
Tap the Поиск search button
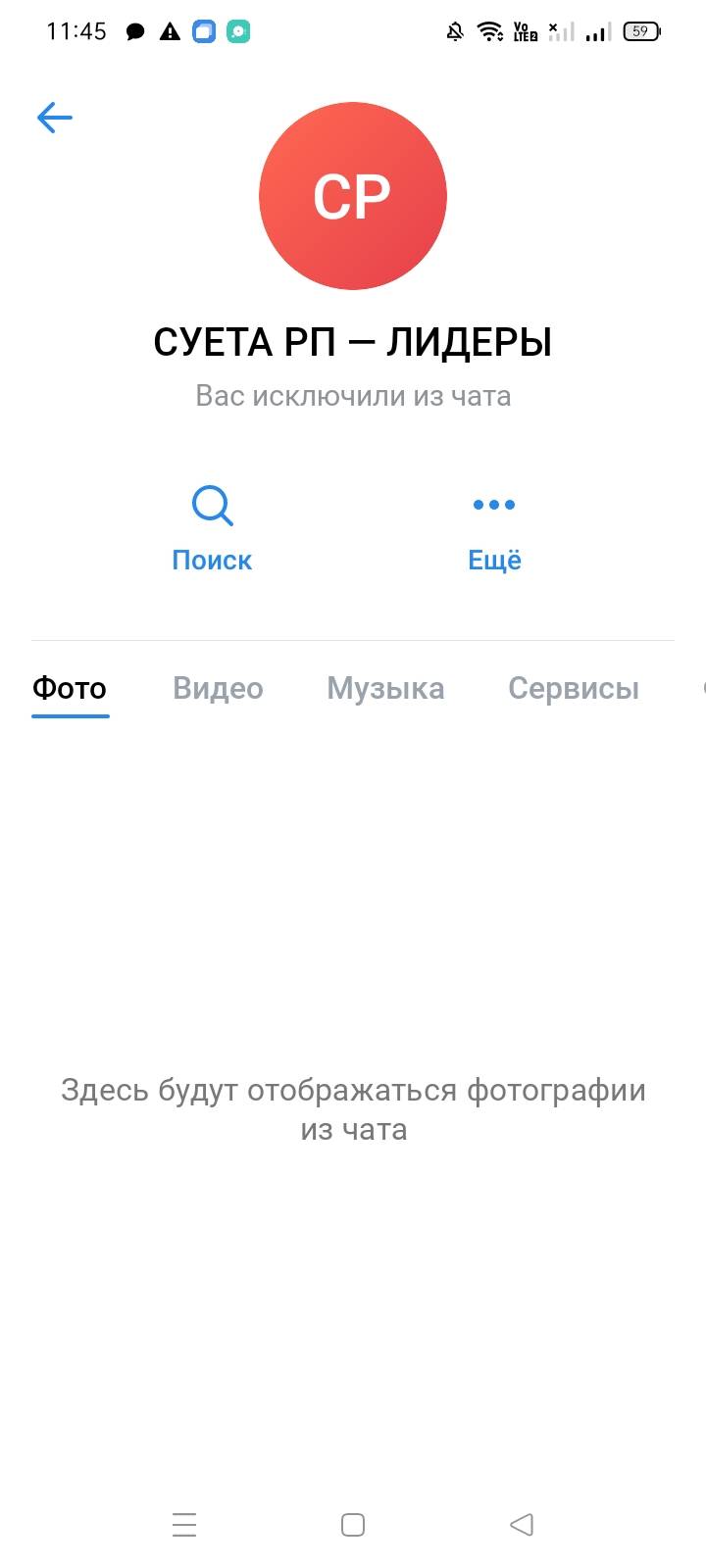click(212, 529)
